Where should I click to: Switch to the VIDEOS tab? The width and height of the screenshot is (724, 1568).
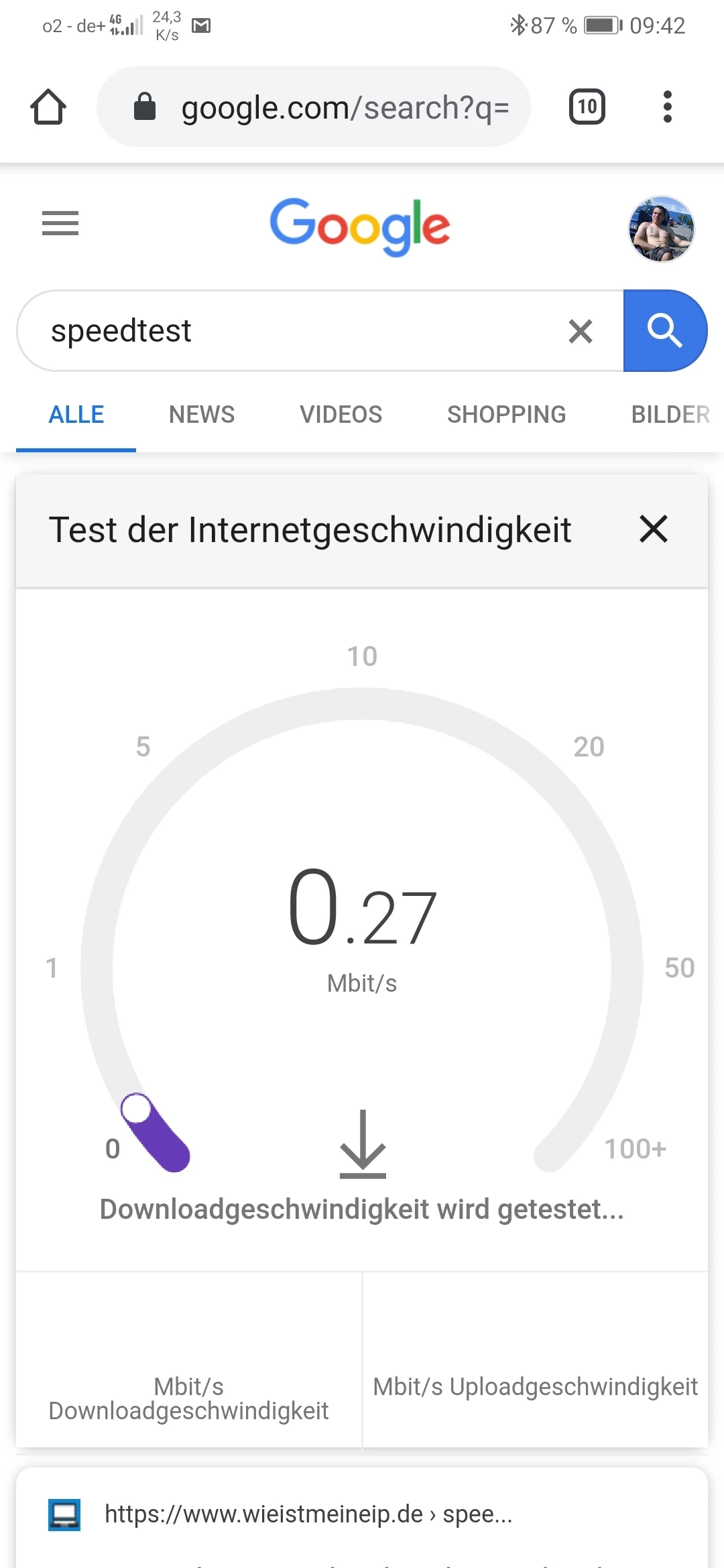click(x=341, y=415)
